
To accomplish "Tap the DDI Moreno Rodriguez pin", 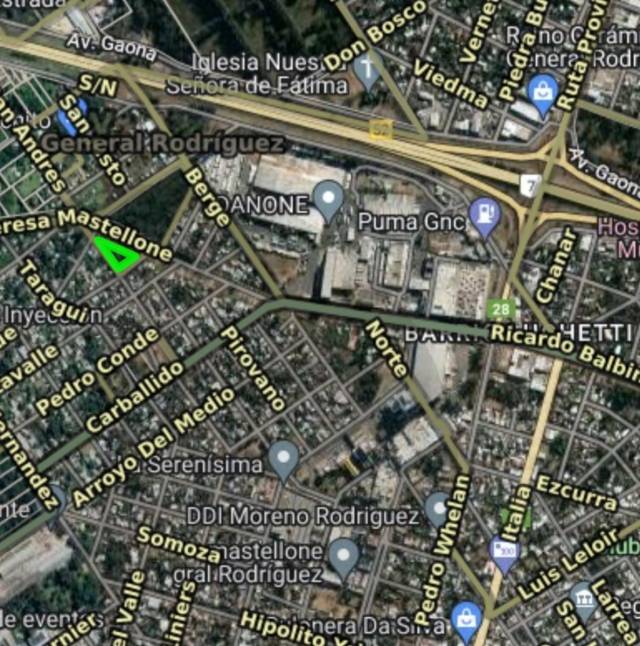I will (x=438, y=508).
